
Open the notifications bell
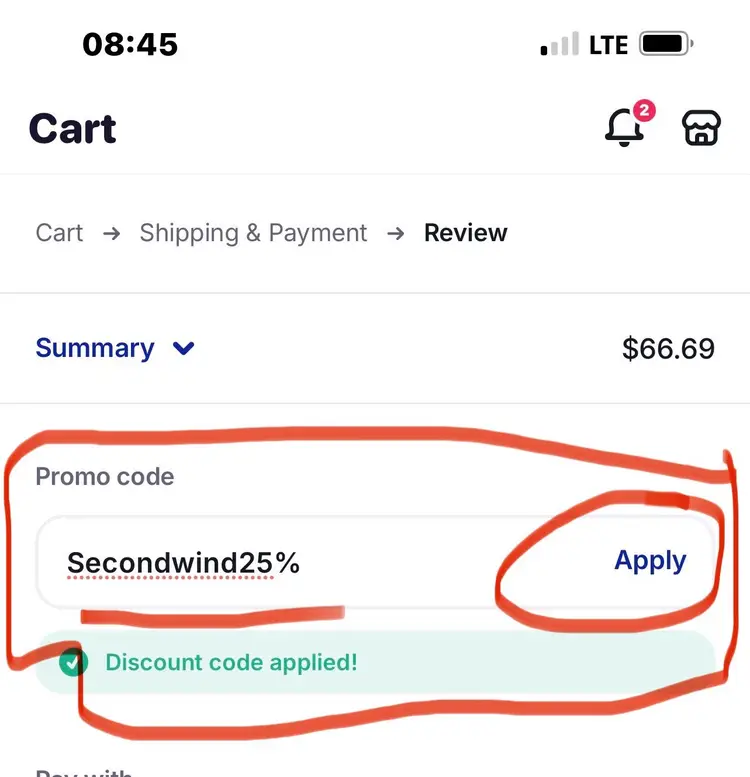pyautogui.click(x=625, y=128)
